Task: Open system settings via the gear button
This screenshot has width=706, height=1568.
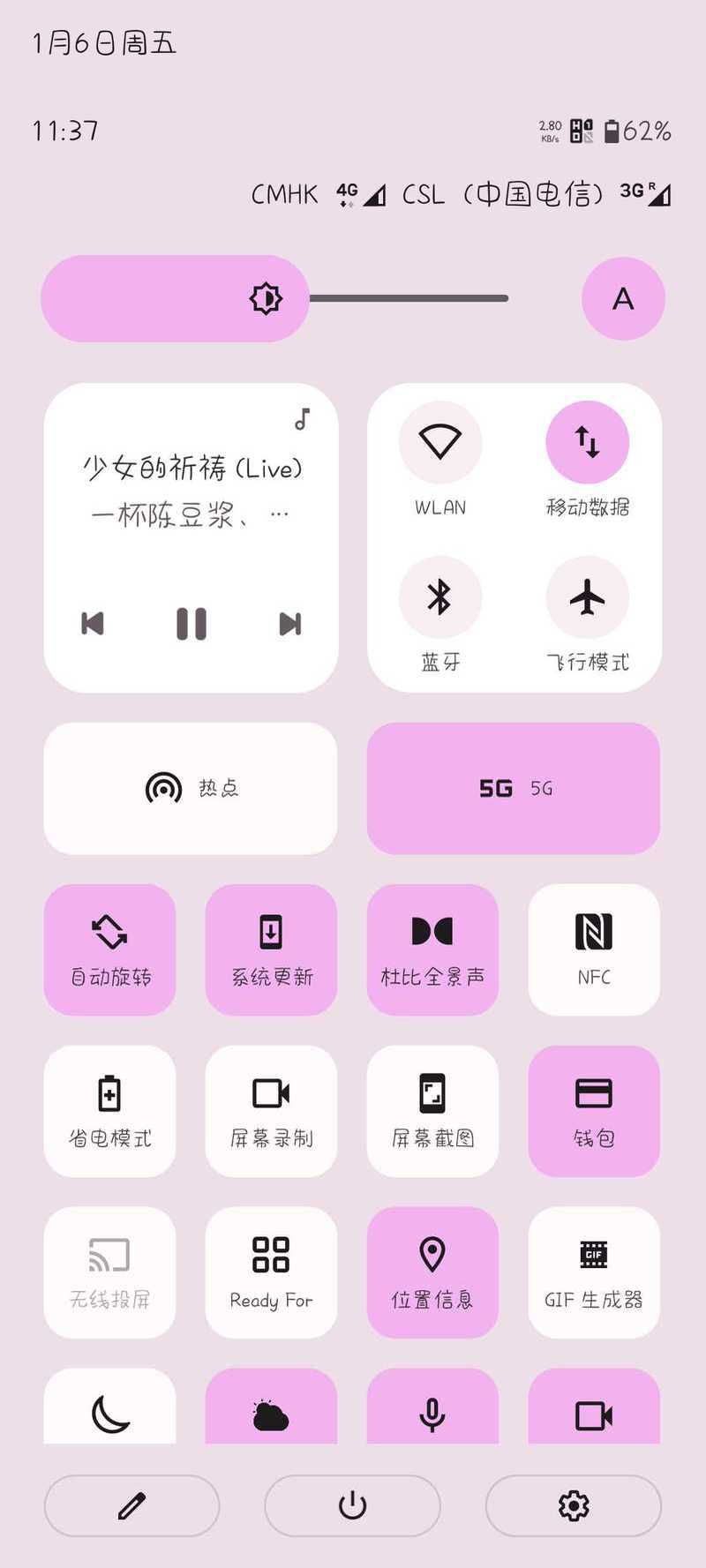Action: pyautogui.click(x=574, y=1506)
